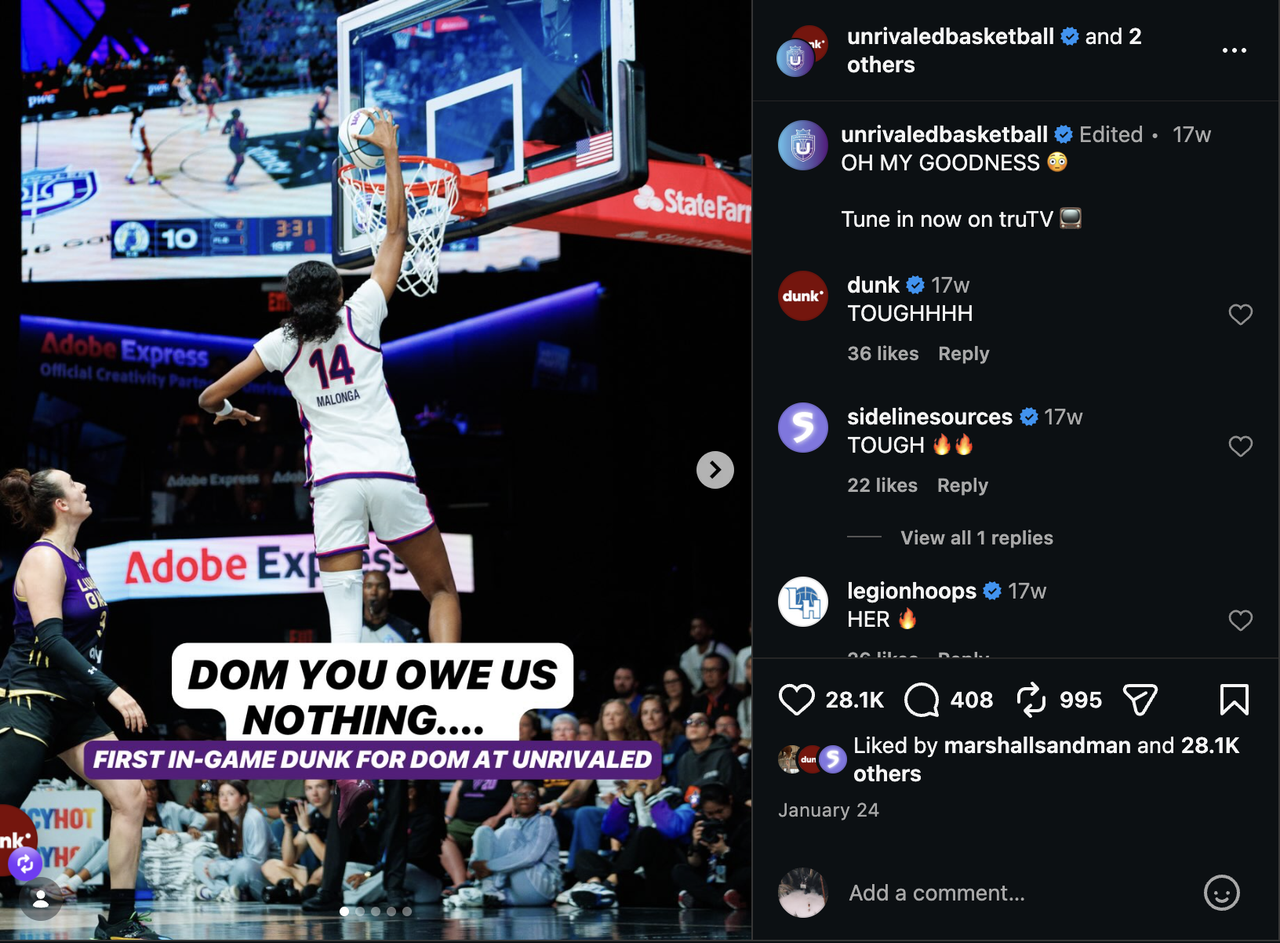Viewport: 1280px width, 943px height.
Task: Like legionhoops' HER comment
Action: 1240,620
